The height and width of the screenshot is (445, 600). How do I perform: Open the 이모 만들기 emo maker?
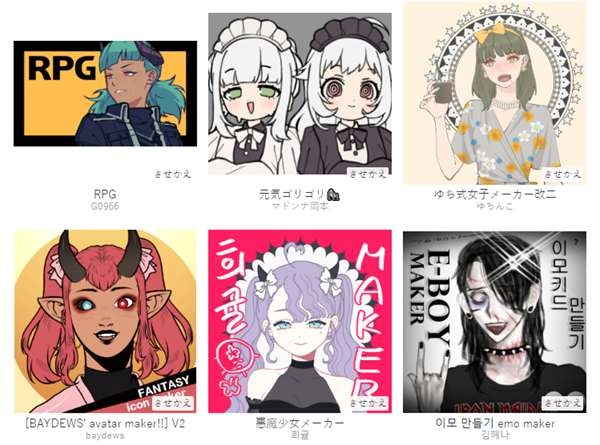click(493, 320)
